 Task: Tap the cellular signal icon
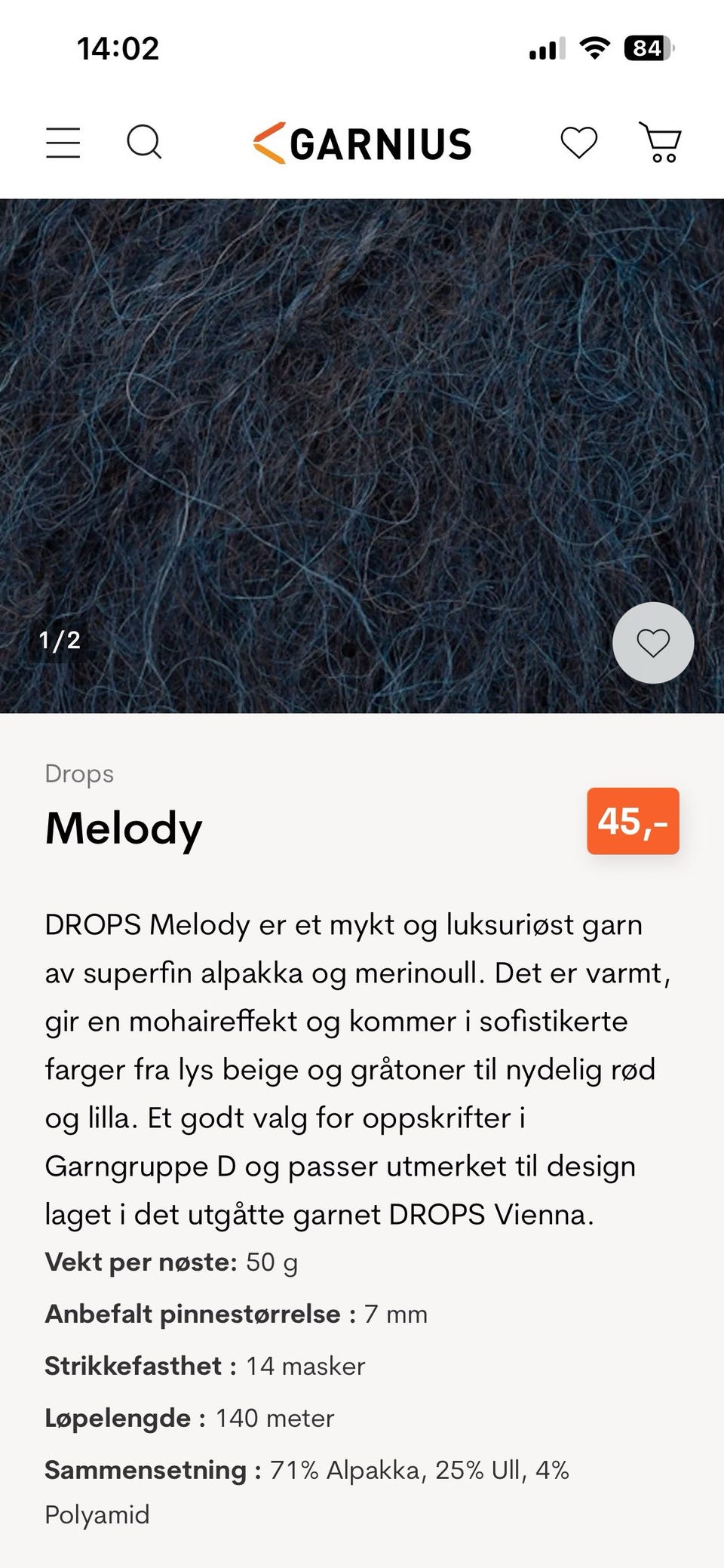(x=546, y=48)
